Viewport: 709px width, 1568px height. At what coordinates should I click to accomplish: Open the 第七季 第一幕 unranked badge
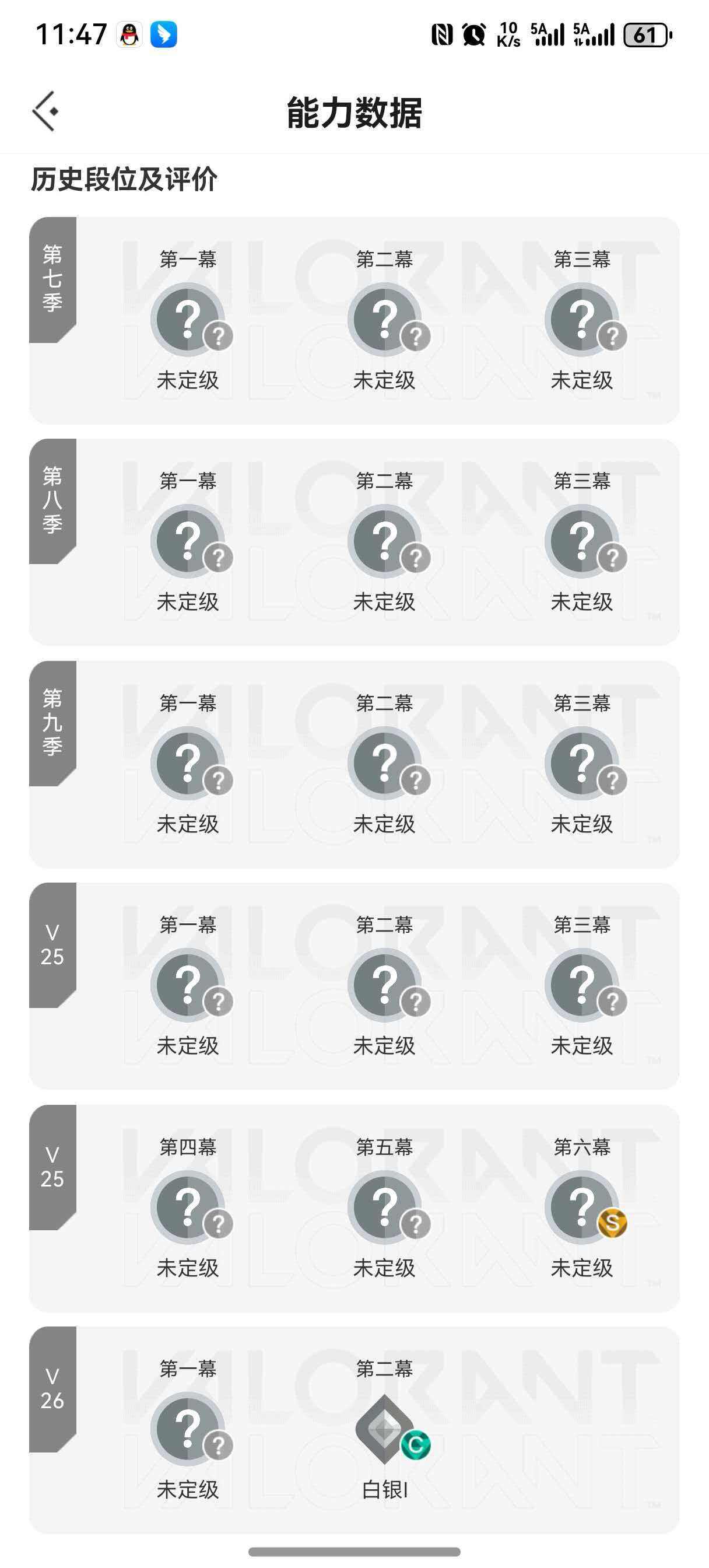(189, 317)
